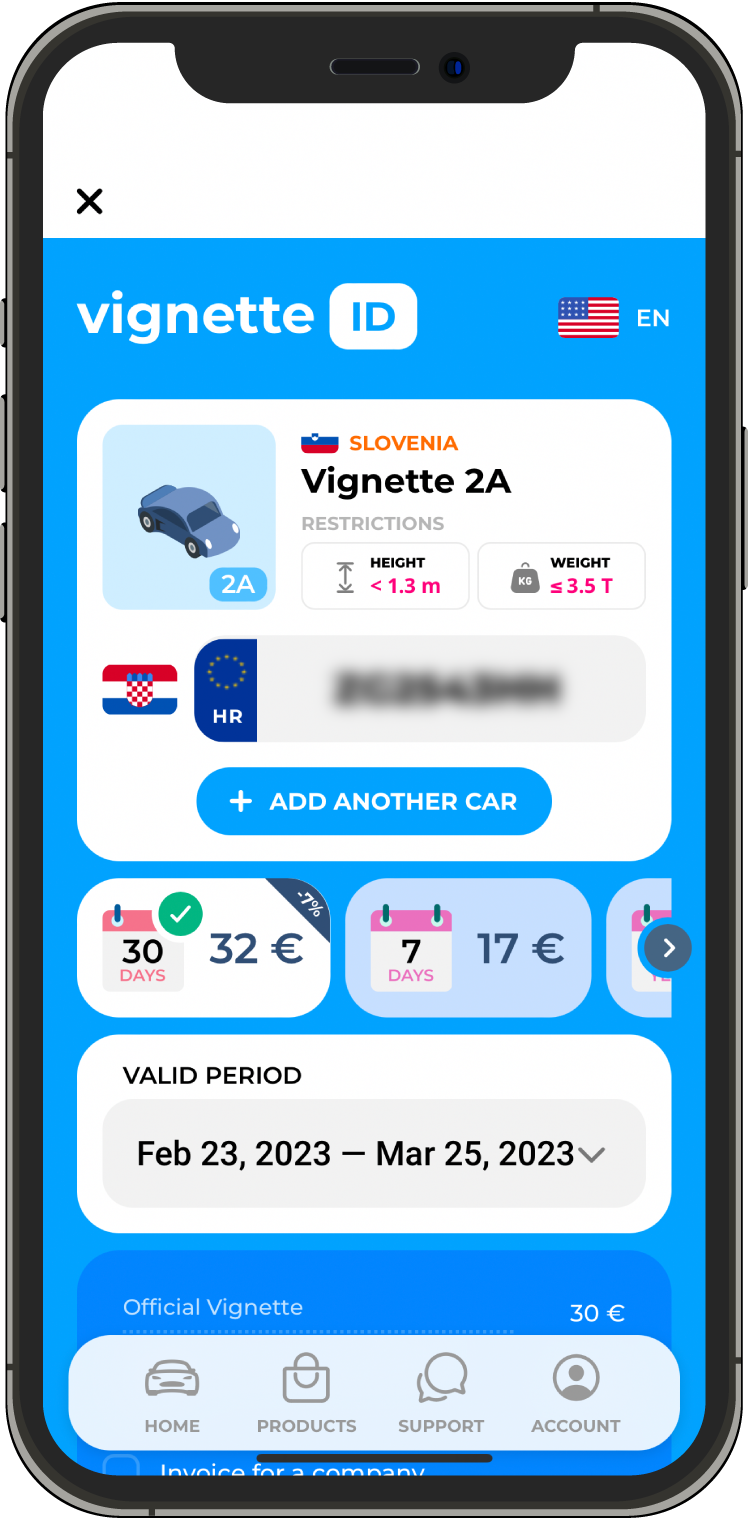Open the Account tab
The width and height of the screenshot is (748, 1520).
pyautogui.click(x=575, y=1394)
